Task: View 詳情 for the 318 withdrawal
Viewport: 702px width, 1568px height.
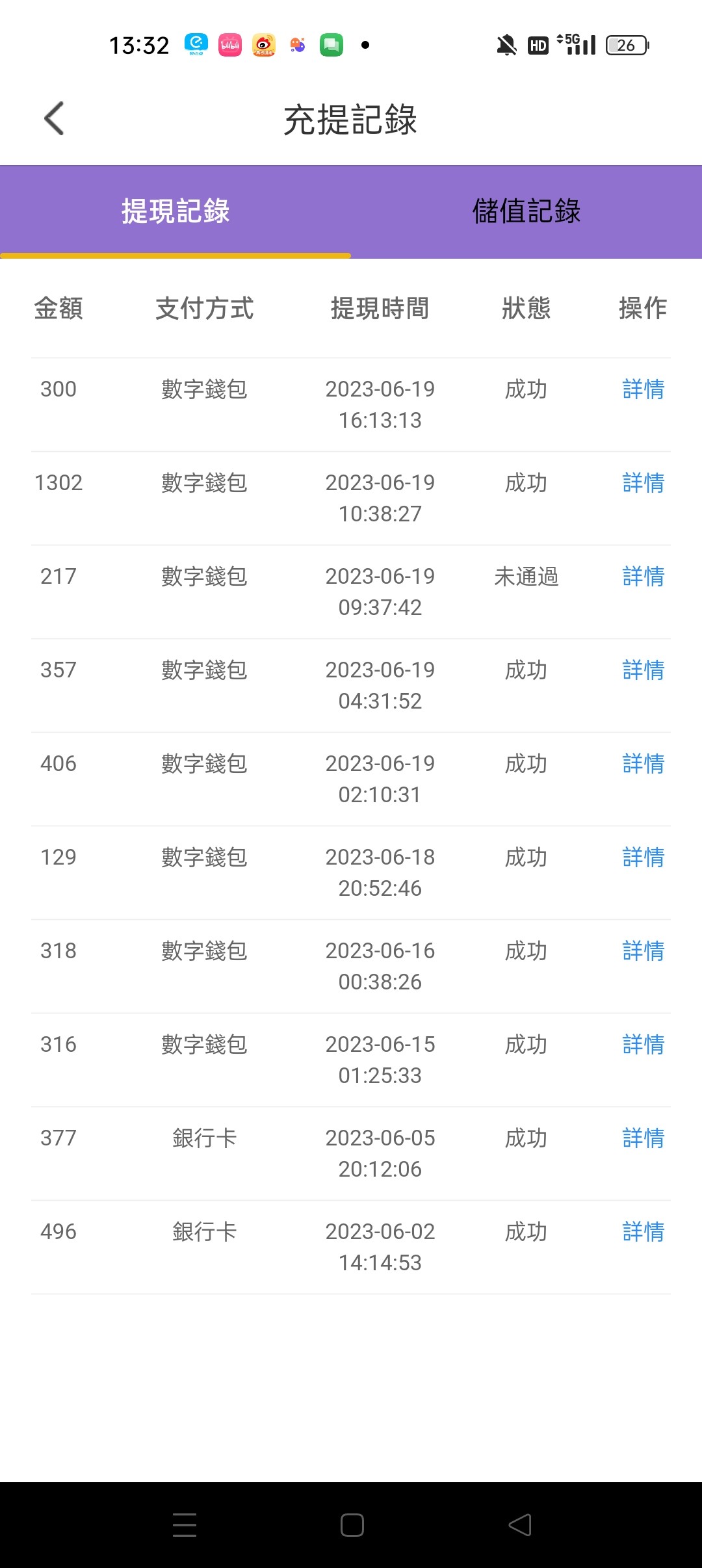Action: click(x=643, y=951)
